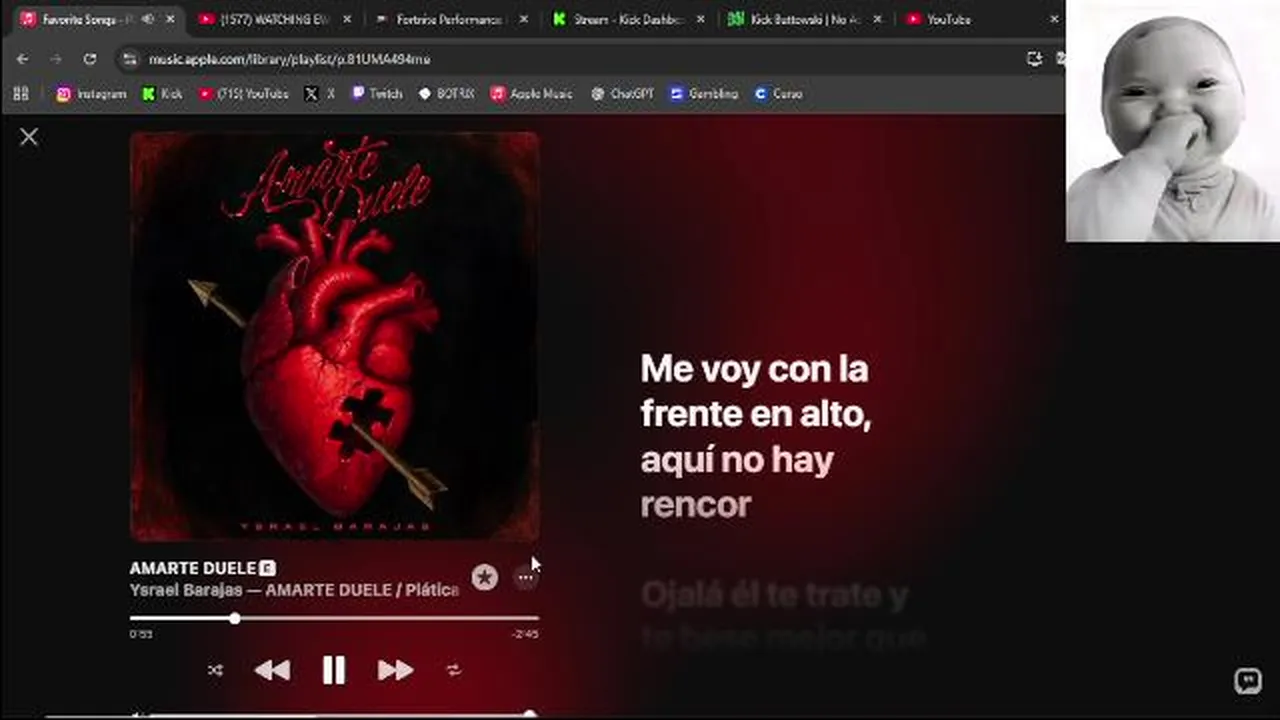Open the Apple Music bookmark
The image size is (1280, 720).
[x=531, y=94]
